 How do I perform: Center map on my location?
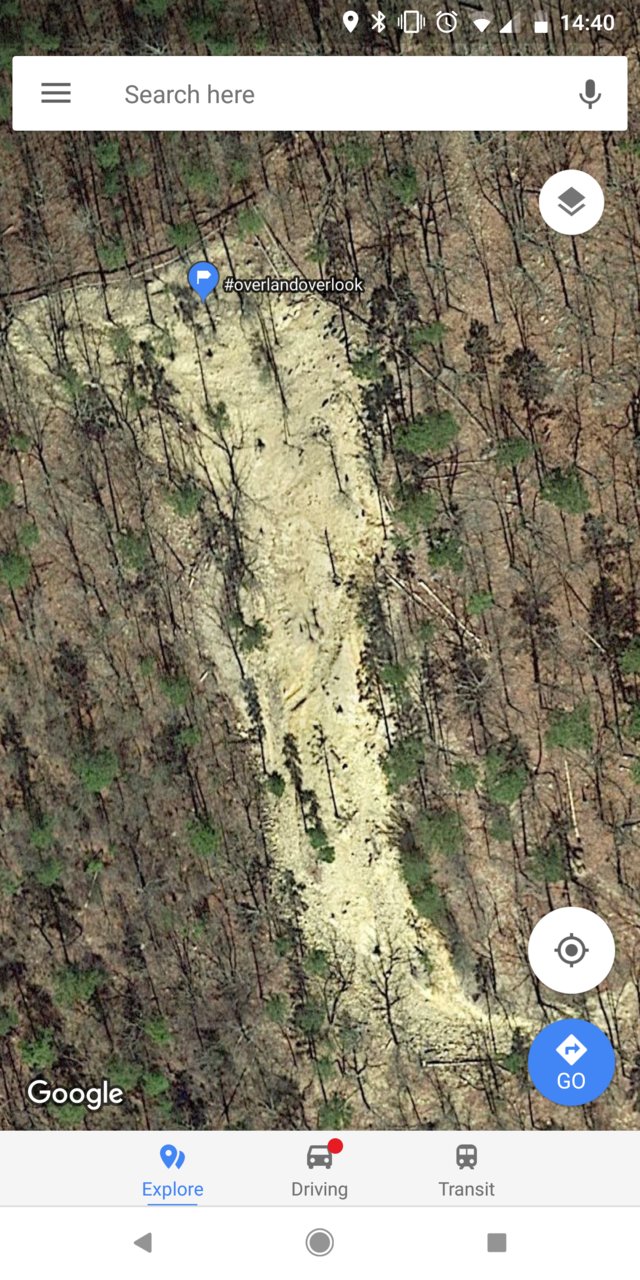tap(571, 950)
